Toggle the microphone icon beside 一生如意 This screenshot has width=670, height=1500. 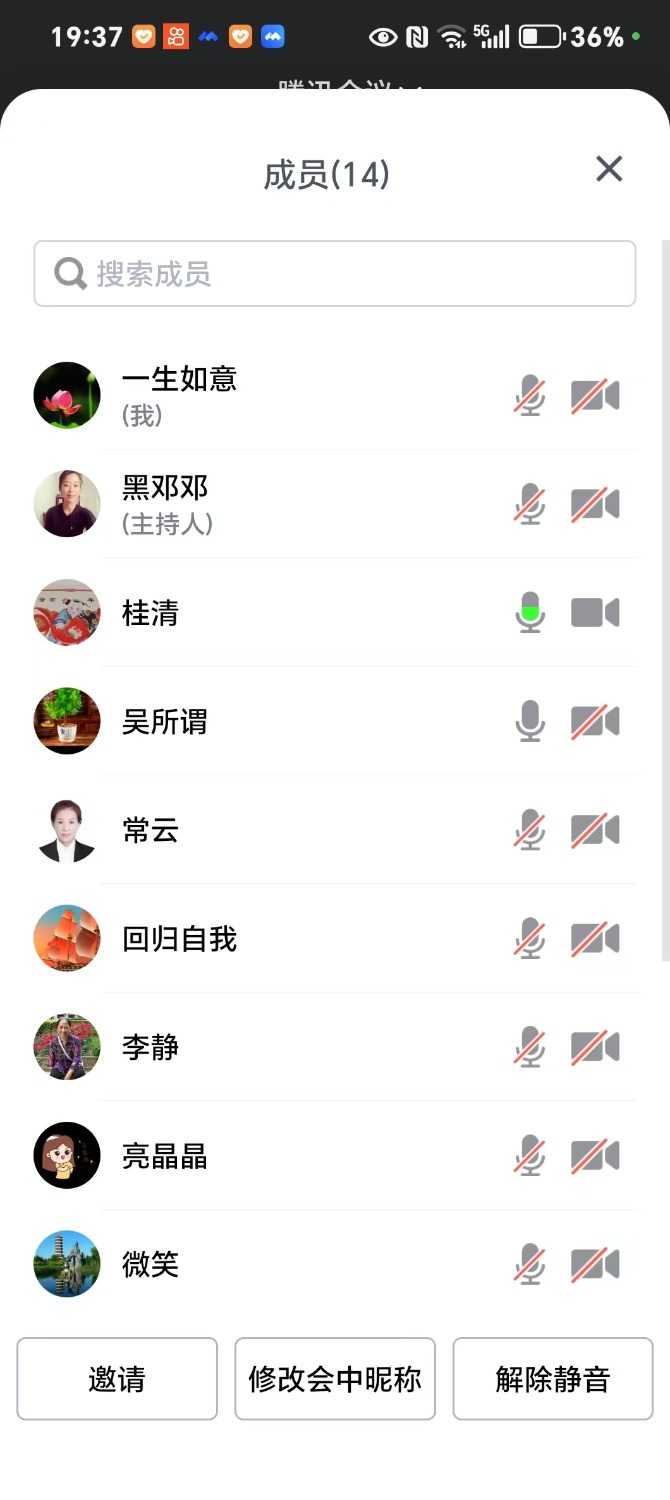pyautogui.click(x=530, y=396)
